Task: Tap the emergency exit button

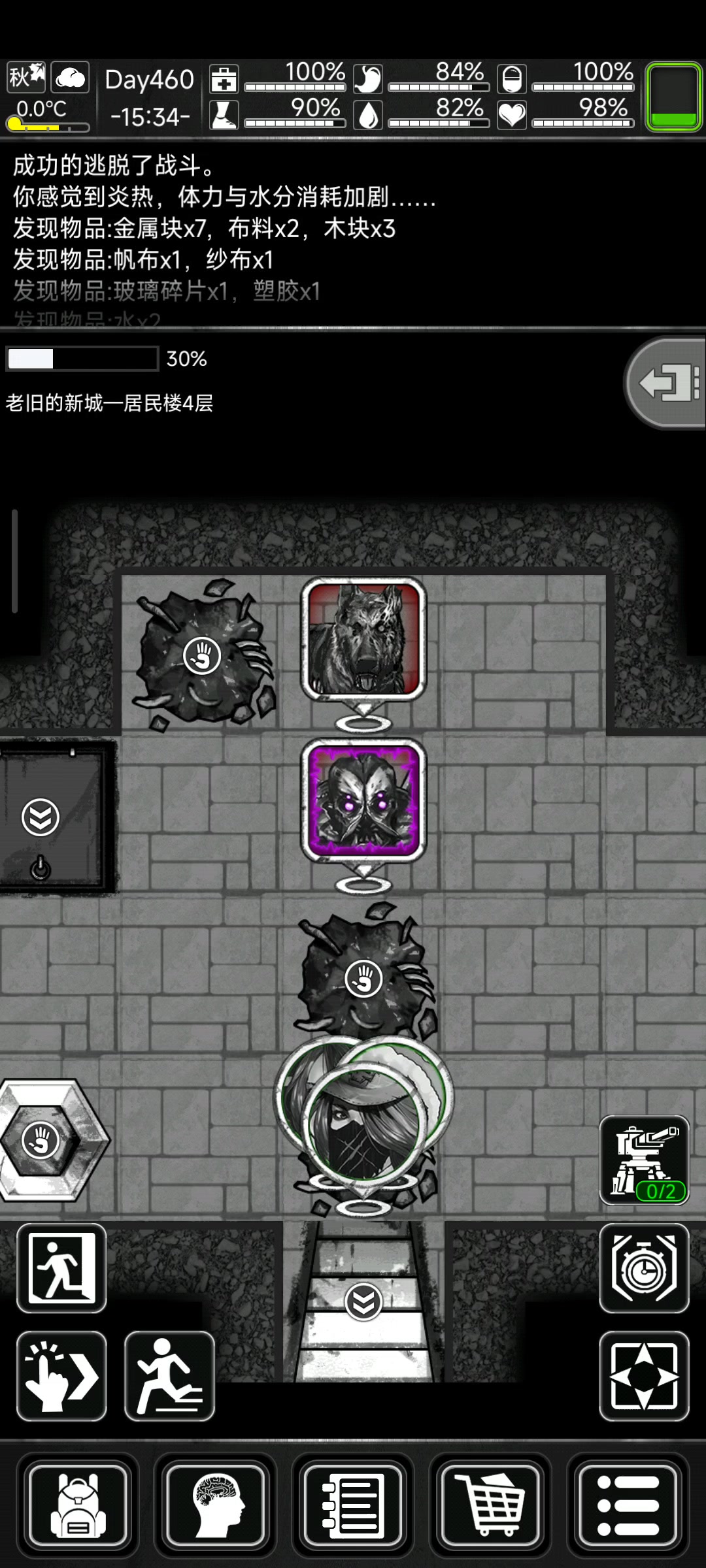Action: (61, 1268)
